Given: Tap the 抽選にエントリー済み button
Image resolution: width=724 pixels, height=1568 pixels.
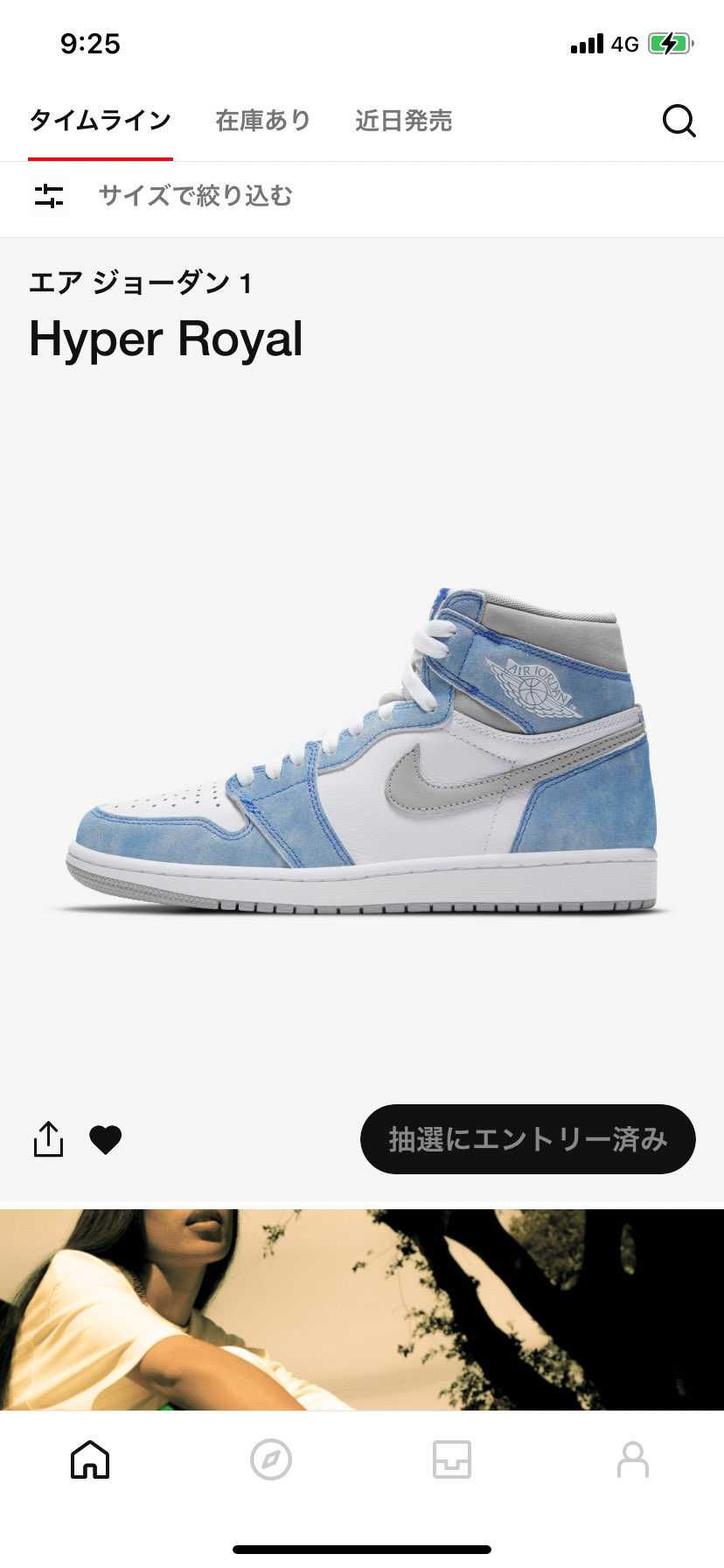Looking at the screenshot, I should coord(527,1139).
